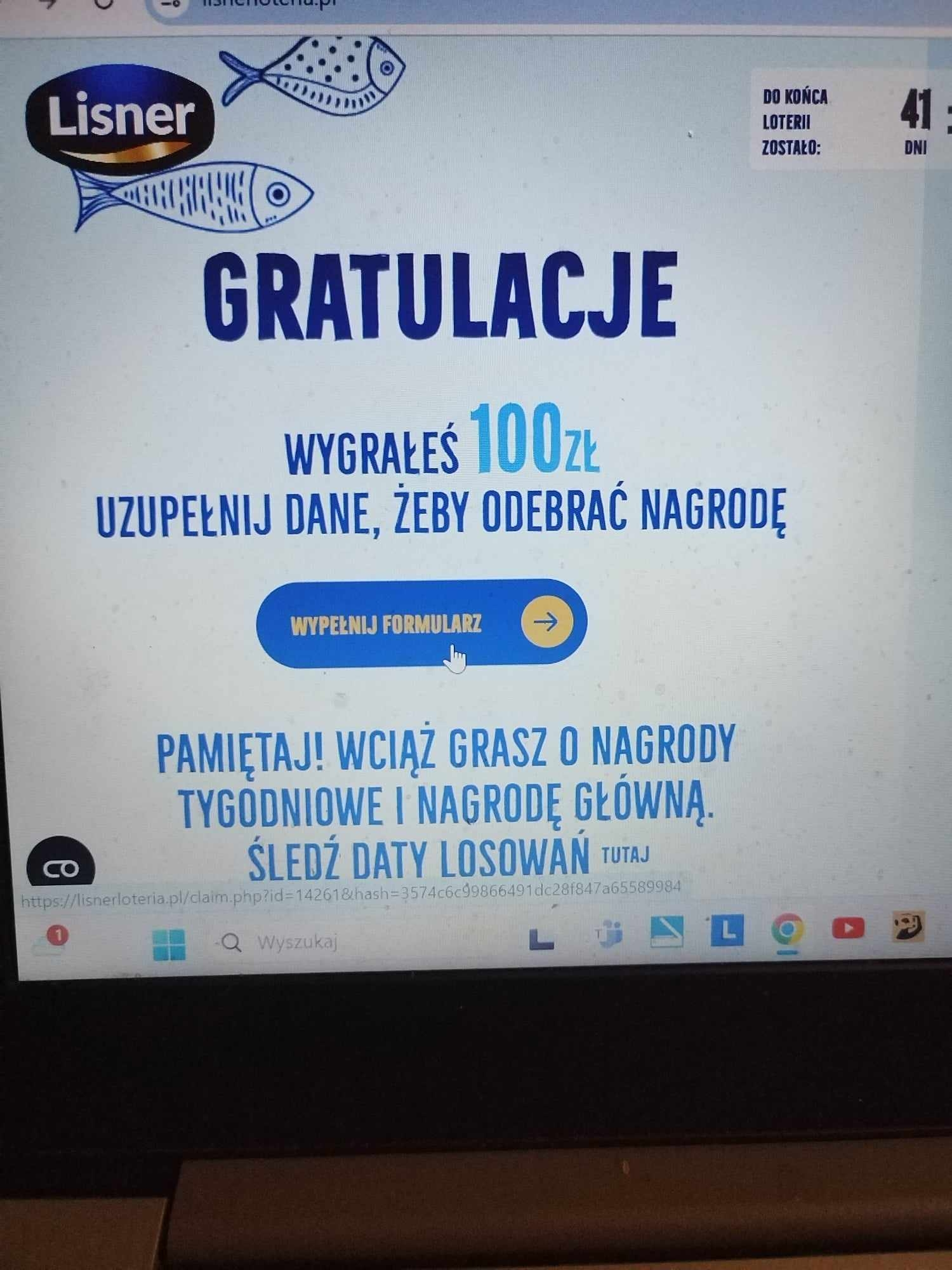Switch to Chrome in the taskbar
Image resolution: width=952 pixels, height=1270 pixels.
pyautogui.click(x=788, y=932)
